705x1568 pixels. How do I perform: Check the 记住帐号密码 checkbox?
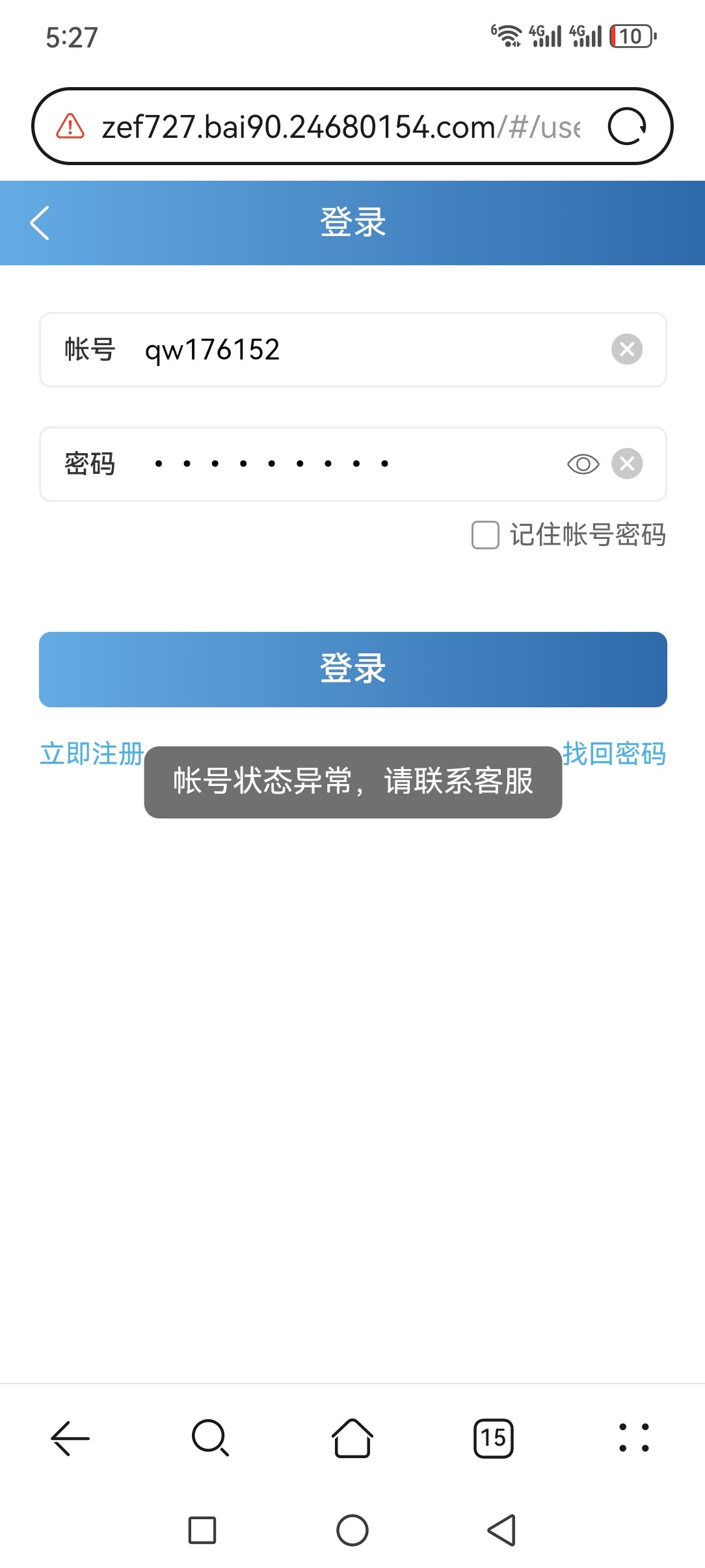(485, 535)
